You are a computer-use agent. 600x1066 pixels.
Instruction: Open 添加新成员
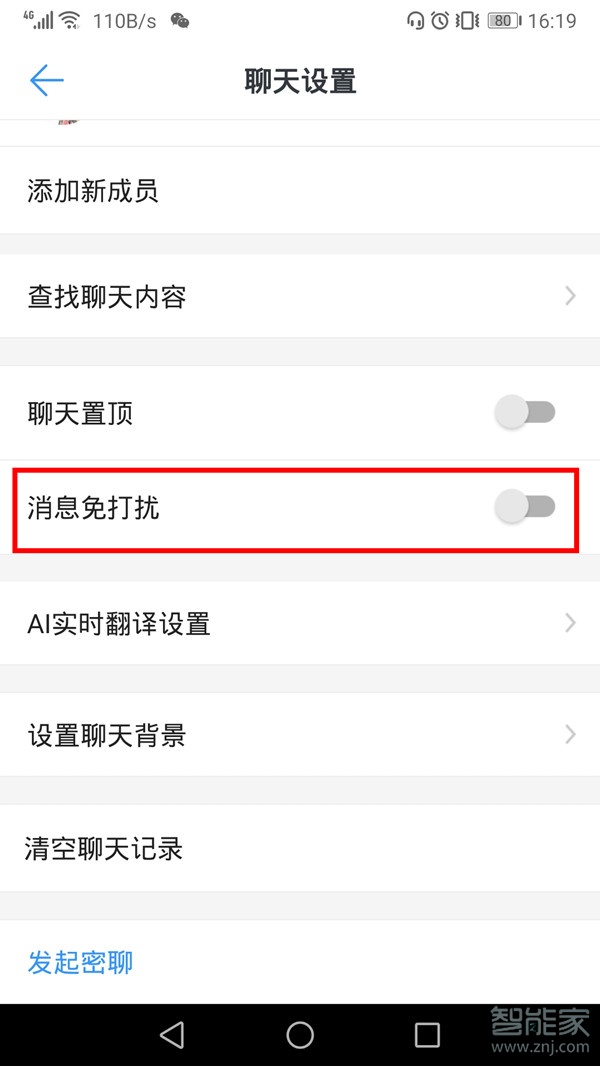point(300,191)
